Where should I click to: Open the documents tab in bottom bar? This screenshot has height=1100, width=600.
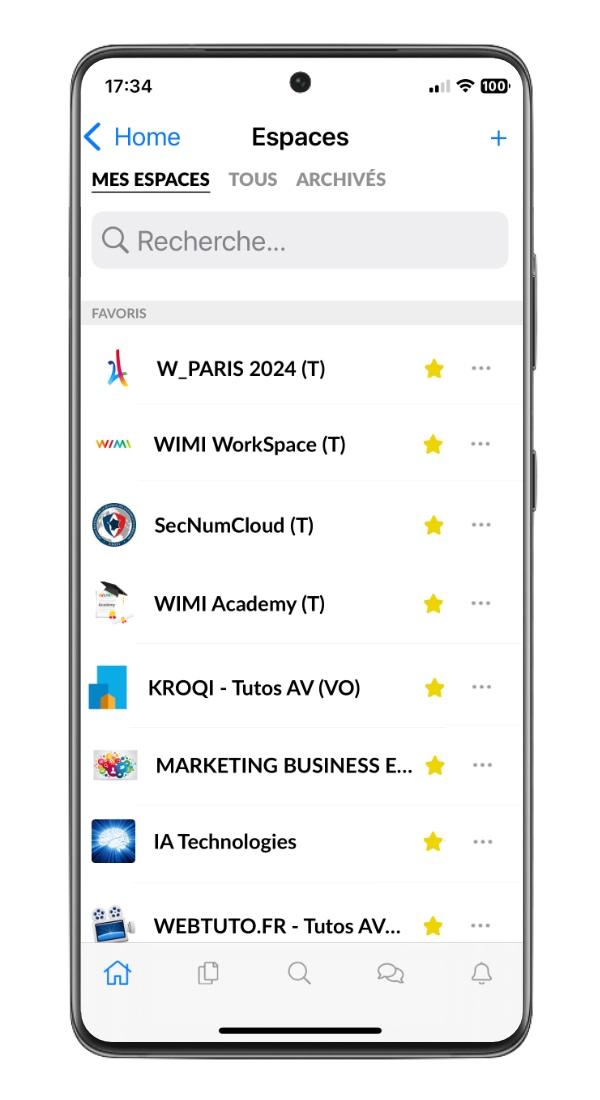(x=208, y=973)
